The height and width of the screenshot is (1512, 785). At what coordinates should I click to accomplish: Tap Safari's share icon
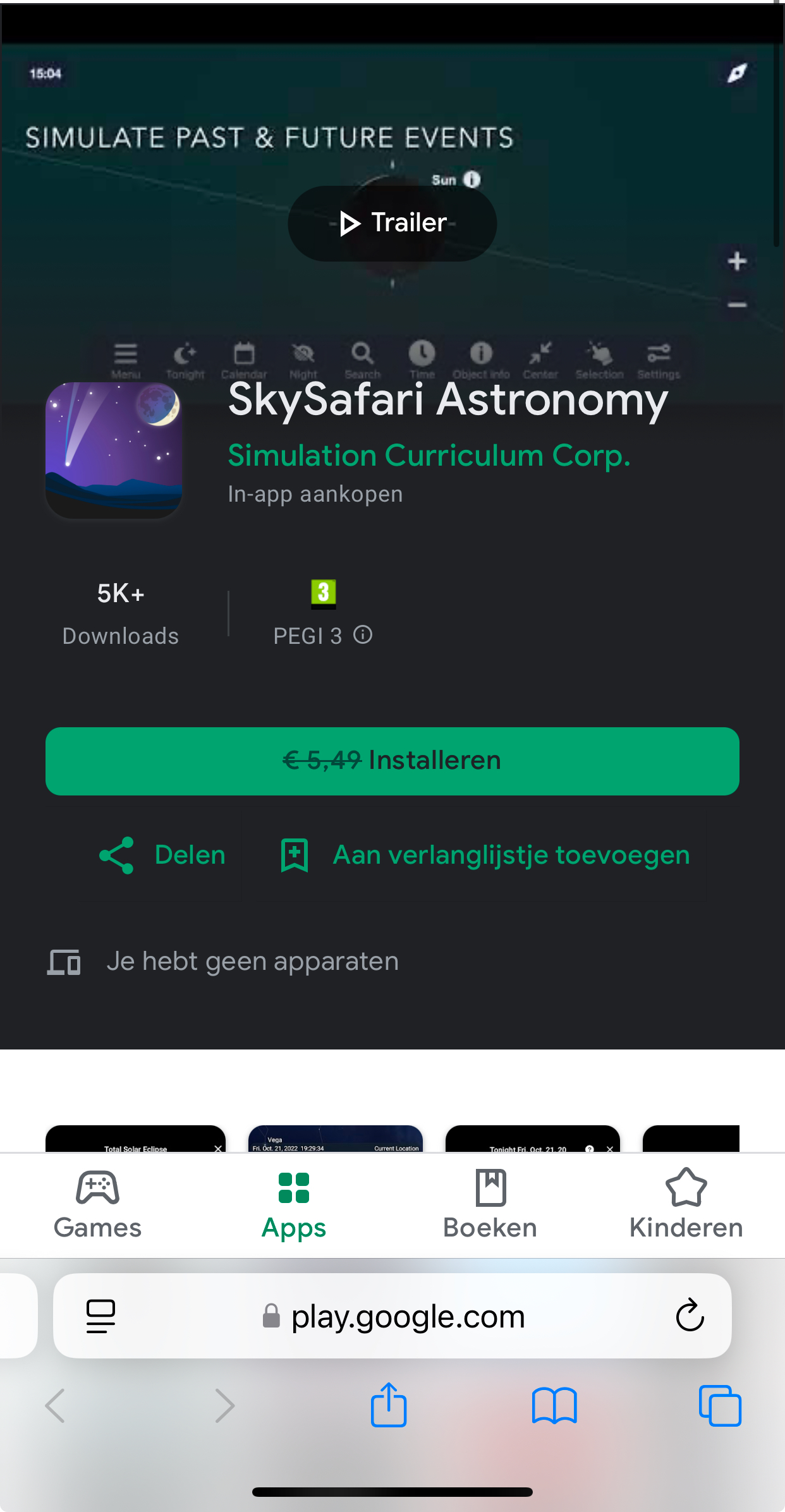(389, 1405)
